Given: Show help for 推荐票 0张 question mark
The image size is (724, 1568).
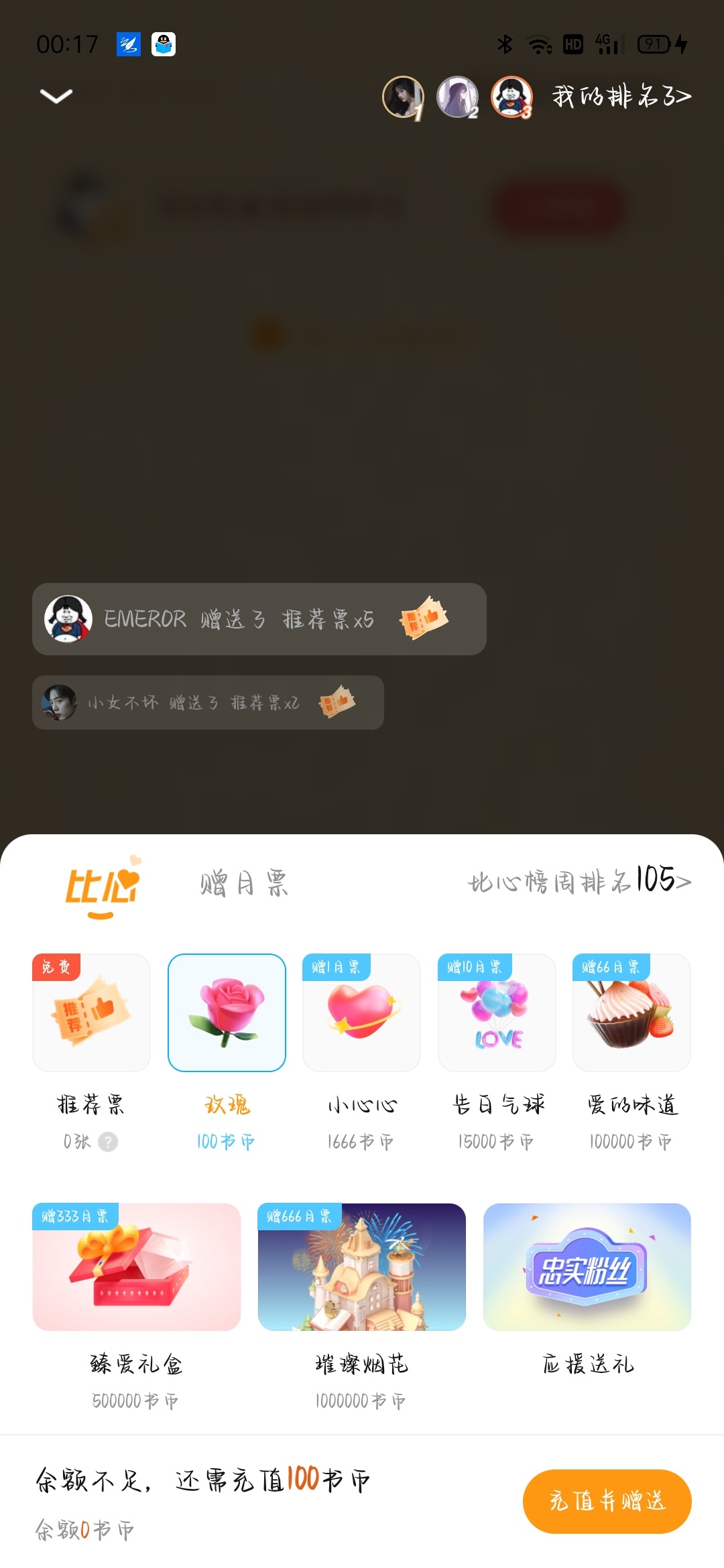Looking at the screenshot, I should 108,1142.
